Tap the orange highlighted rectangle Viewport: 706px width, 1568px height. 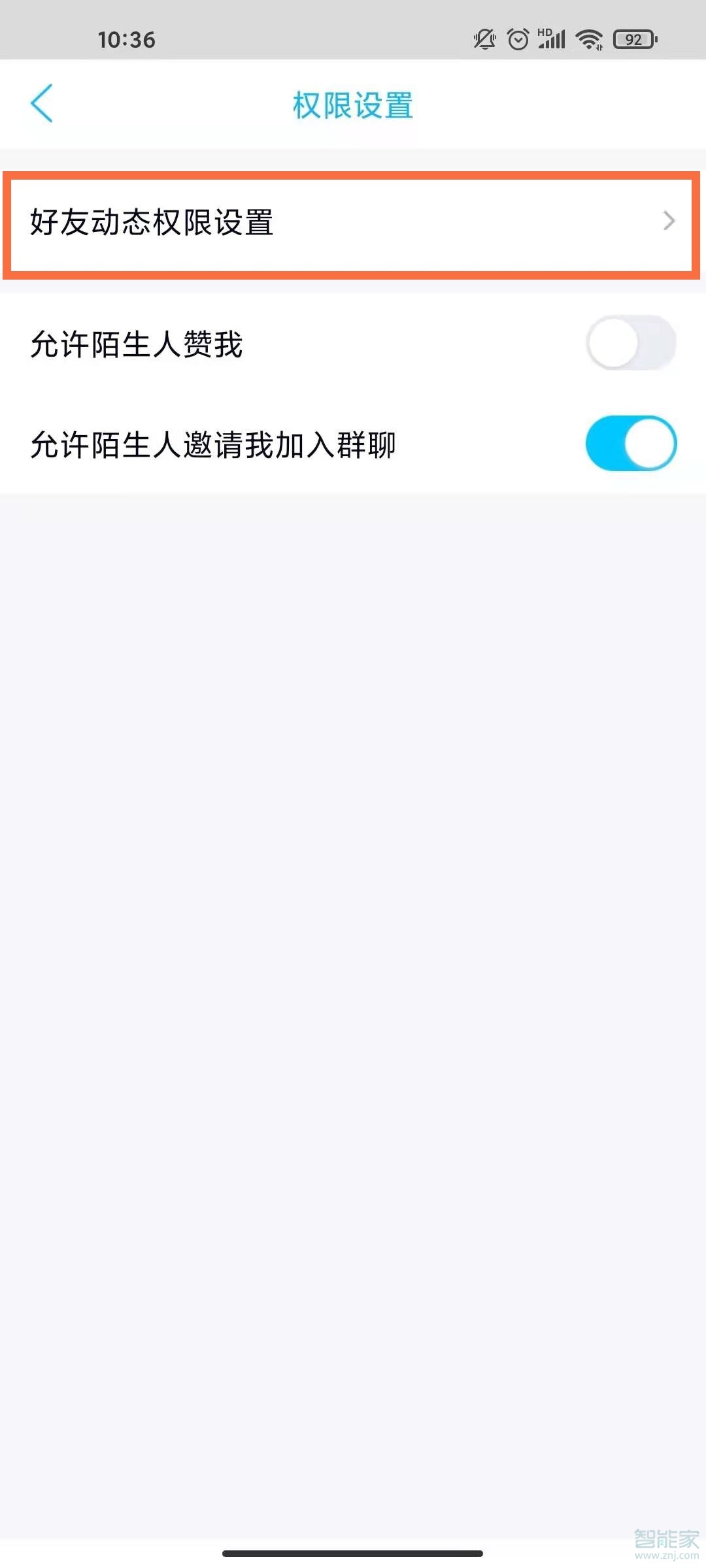353,221
